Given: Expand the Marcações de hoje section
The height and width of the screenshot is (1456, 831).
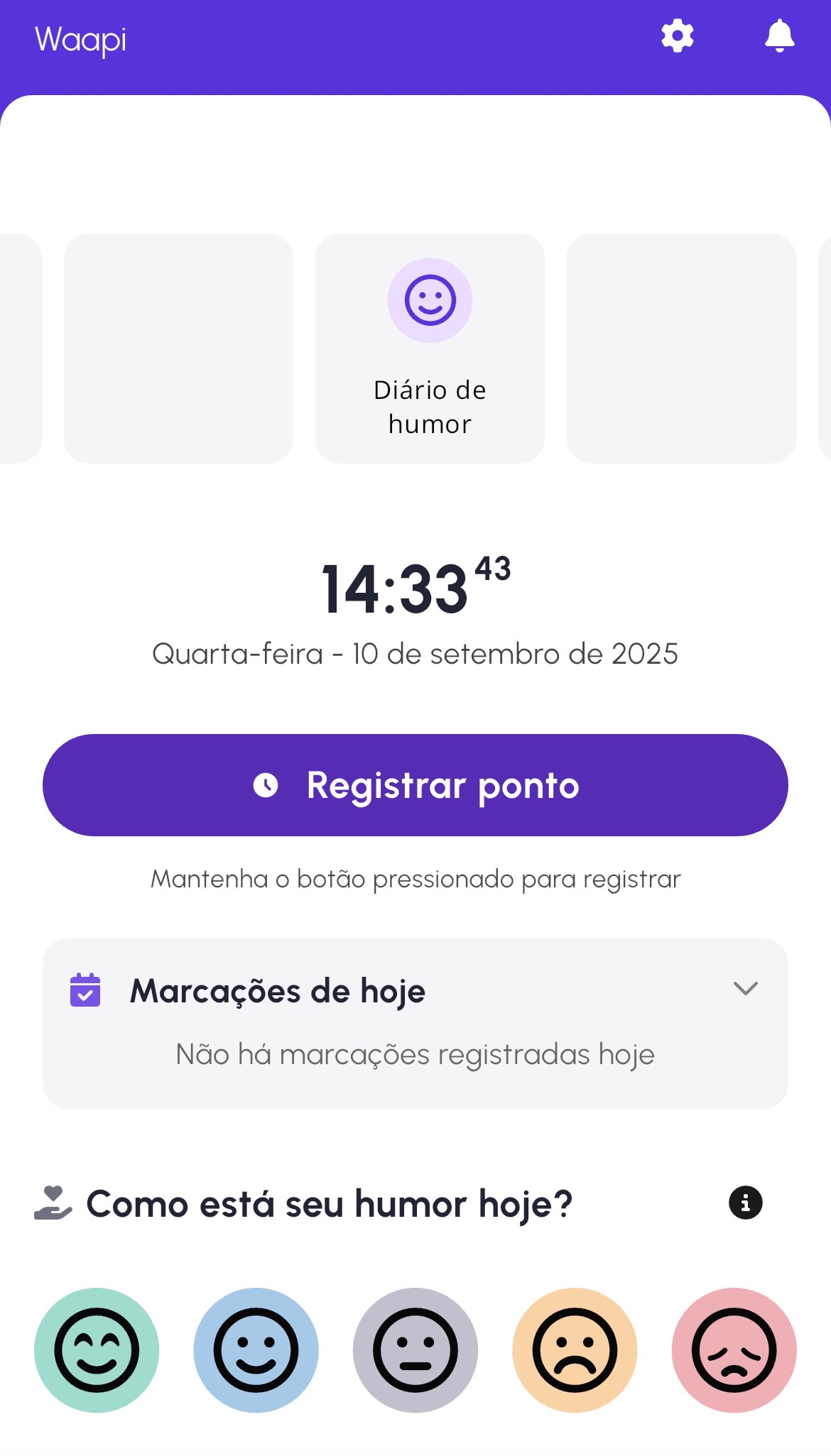Looking at the screenshot, I should [x=745, y=988].
